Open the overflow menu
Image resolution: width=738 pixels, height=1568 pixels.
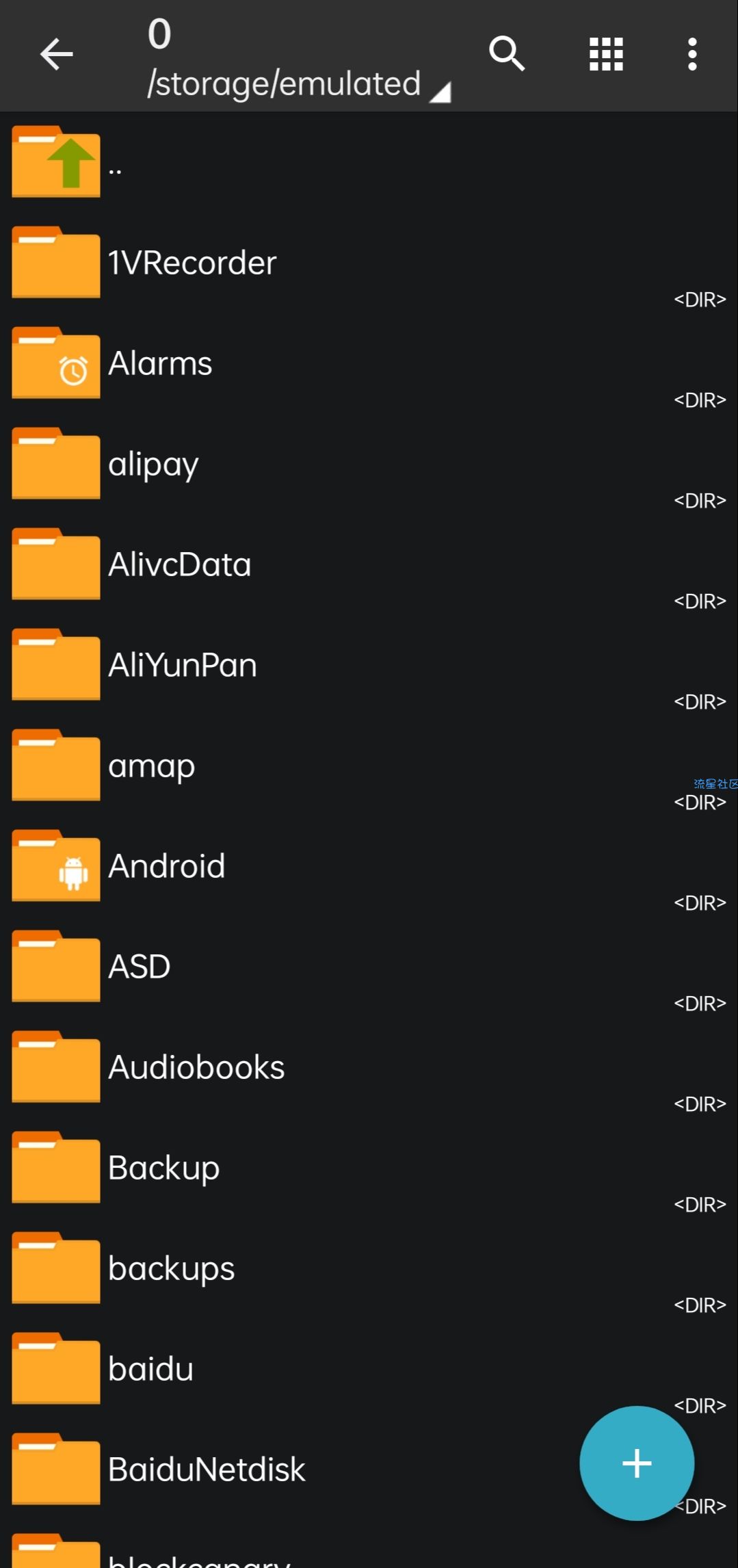692,54
